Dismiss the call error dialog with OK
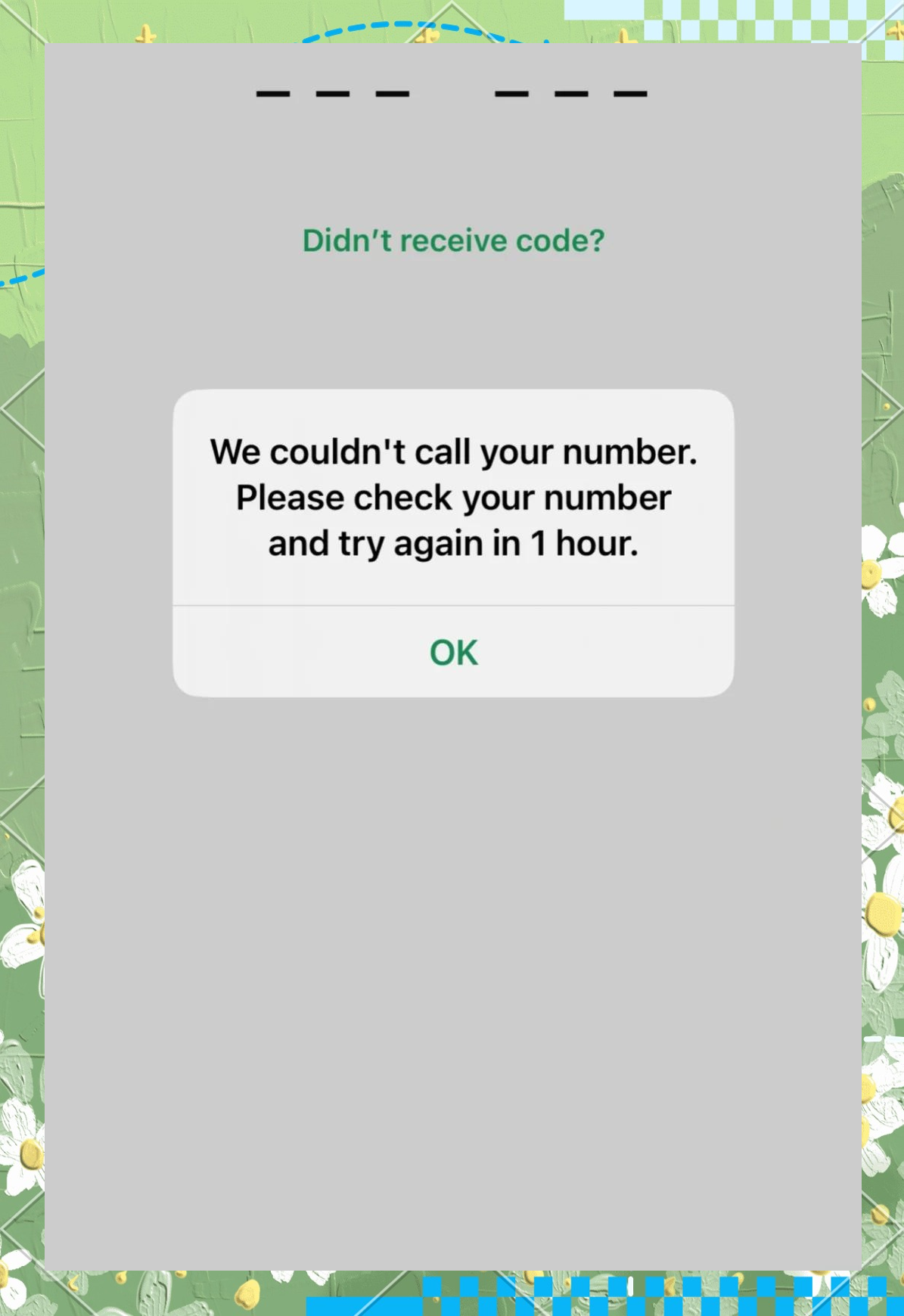This screenshot has height=1316, width=904. 453,652
